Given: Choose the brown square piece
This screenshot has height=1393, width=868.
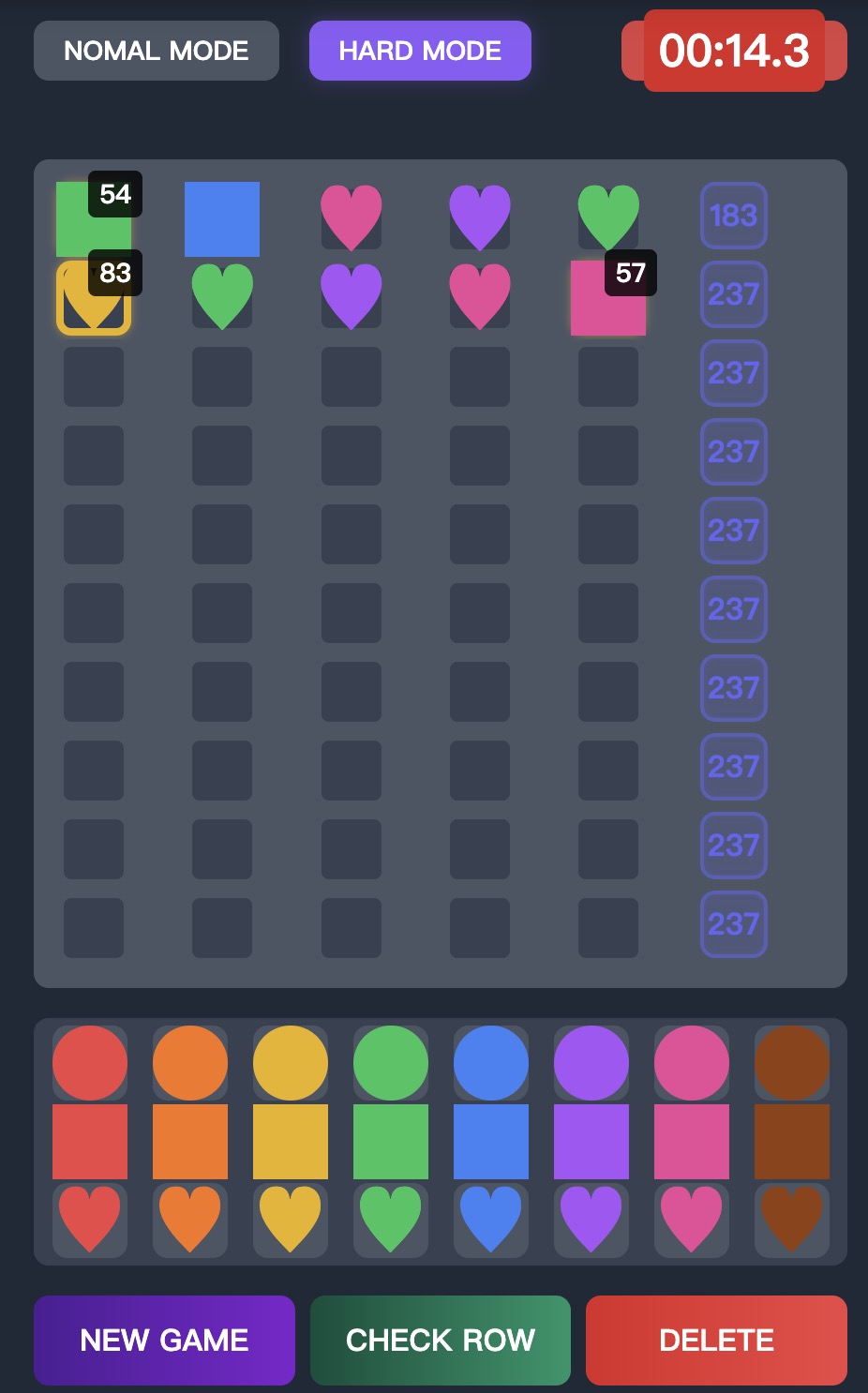Looking at the screenshot, I should pos(792,1142).
